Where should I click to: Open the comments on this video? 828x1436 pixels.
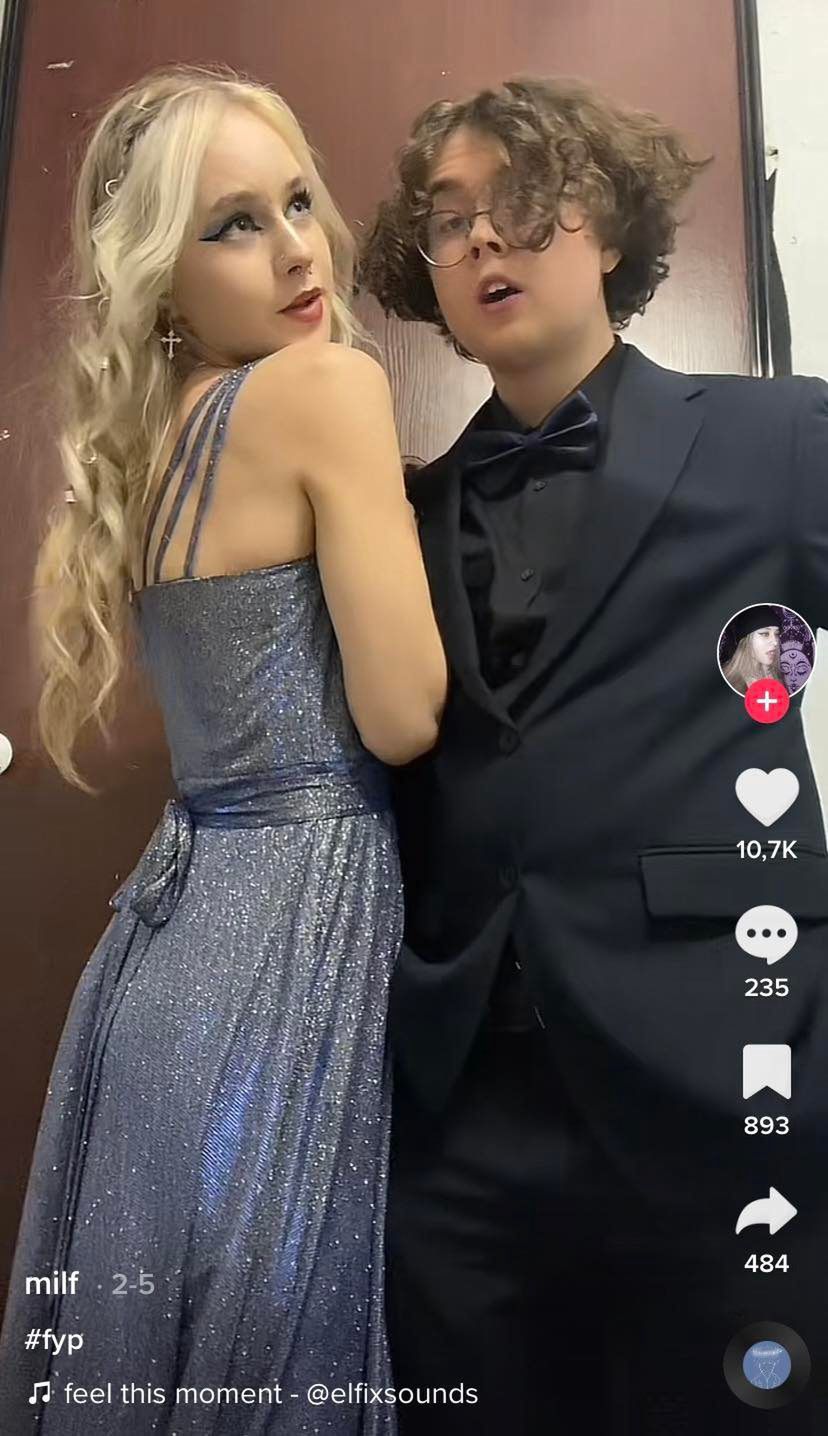(x=766, y=934)
